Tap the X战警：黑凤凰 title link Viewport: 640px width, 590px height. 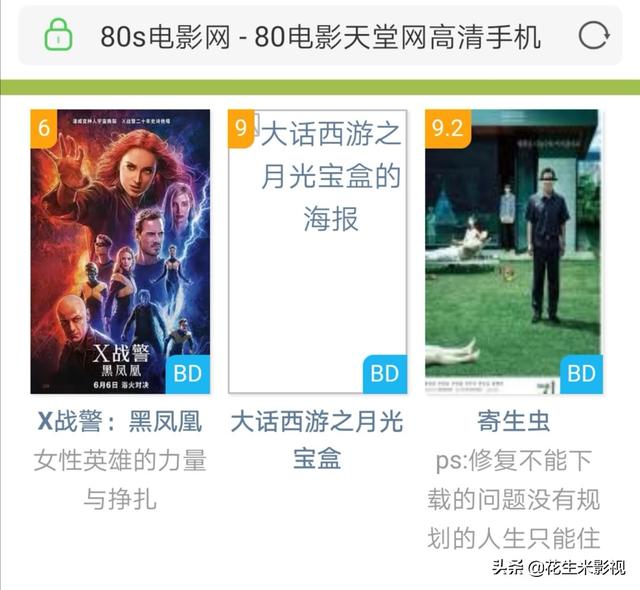pyautogui.click(x=120, y=421)
